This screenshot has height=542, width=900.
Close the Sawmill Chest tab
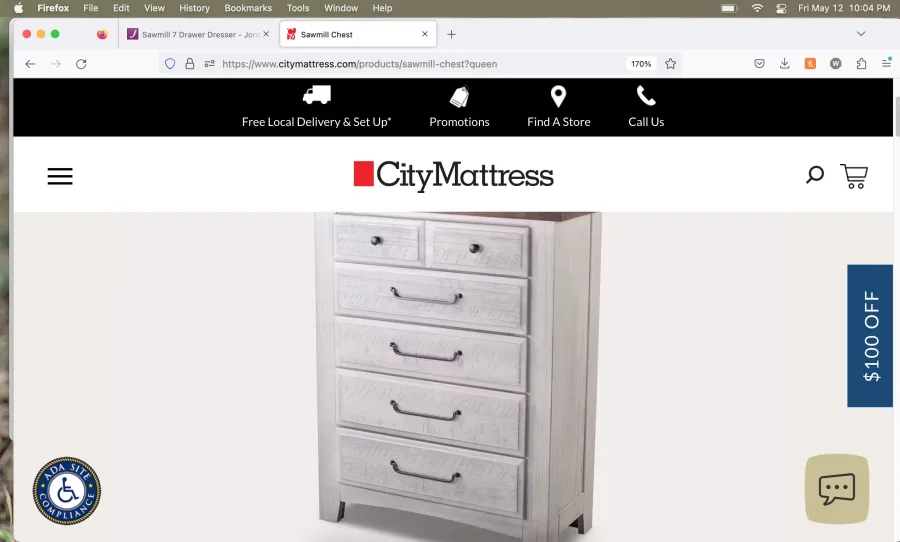tap(425, 34)
